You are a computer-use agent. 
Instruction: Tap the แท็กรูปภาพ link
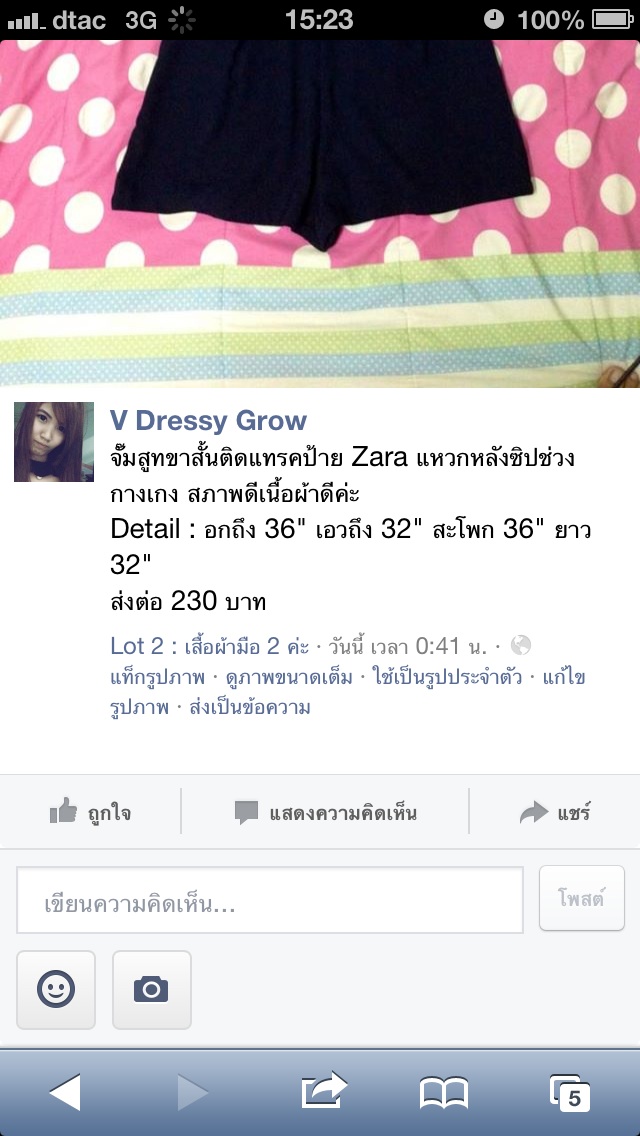(157, 677)
